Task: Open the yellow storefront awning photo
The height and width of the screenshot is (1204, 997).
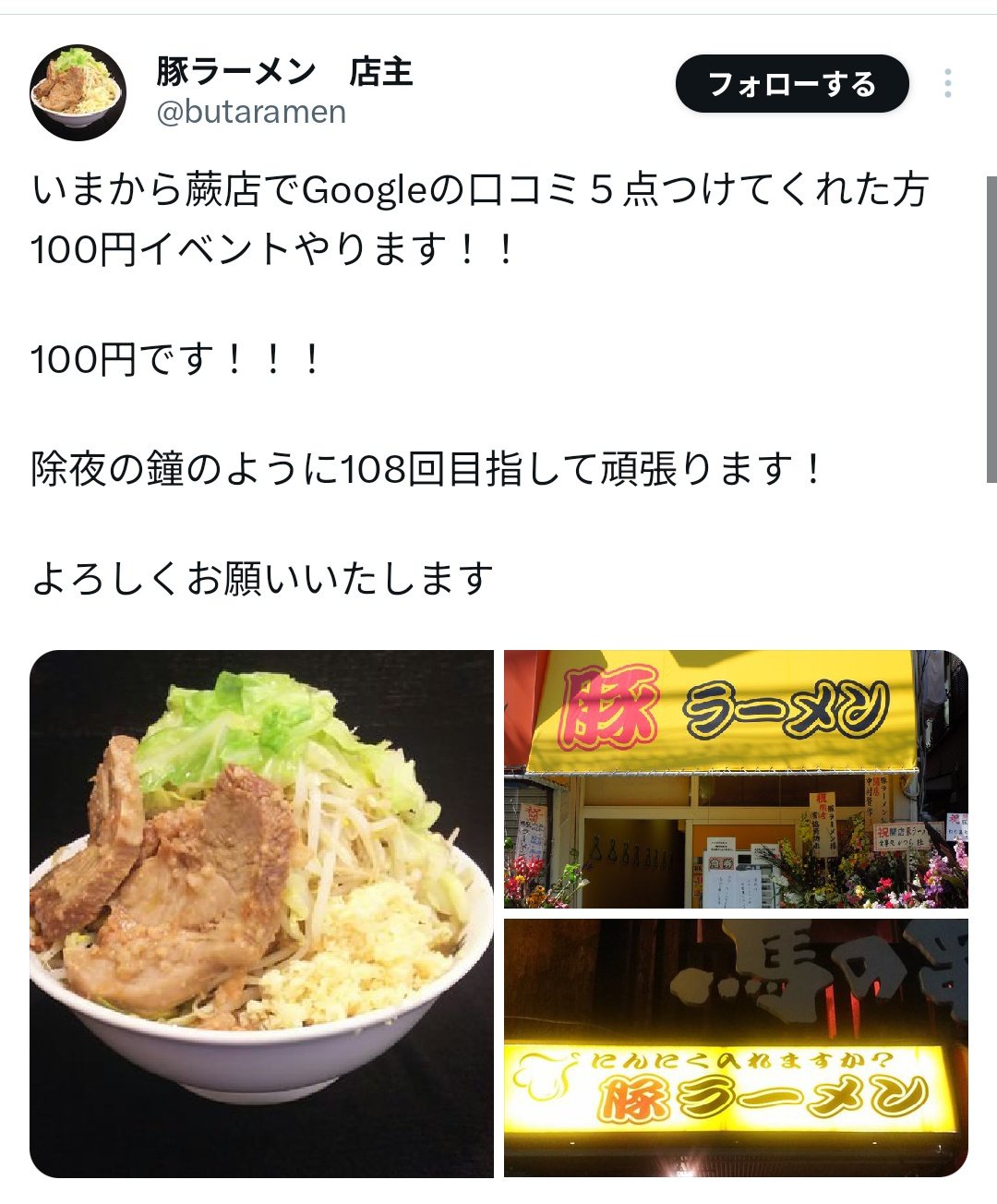Action: pyautogui.click(x=736, y=778)
